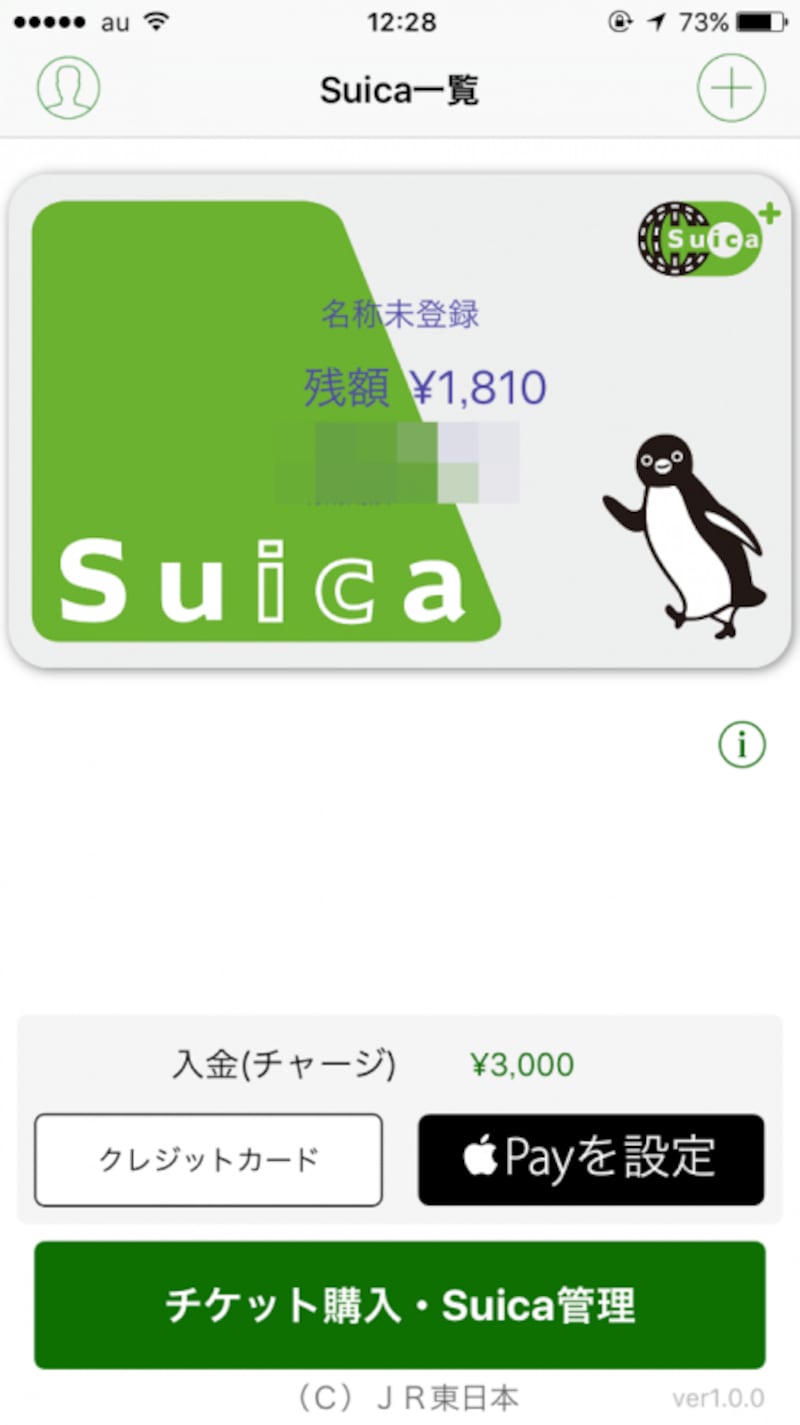Tap the クレジットカード payment option
The height and width of the screenshot is (1425, 800).
click(x=208, y=1158)
